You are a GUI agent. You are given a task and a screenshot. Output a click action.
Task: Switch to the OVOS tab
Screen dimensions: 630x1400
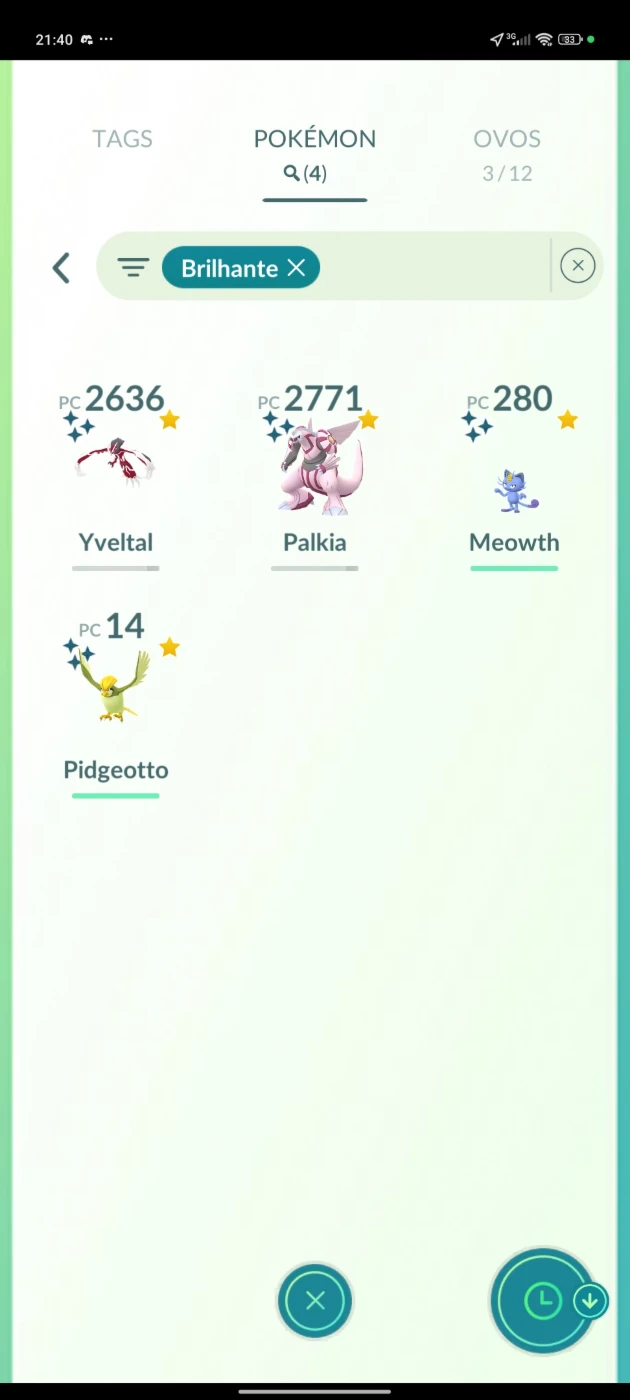[507, 154]
